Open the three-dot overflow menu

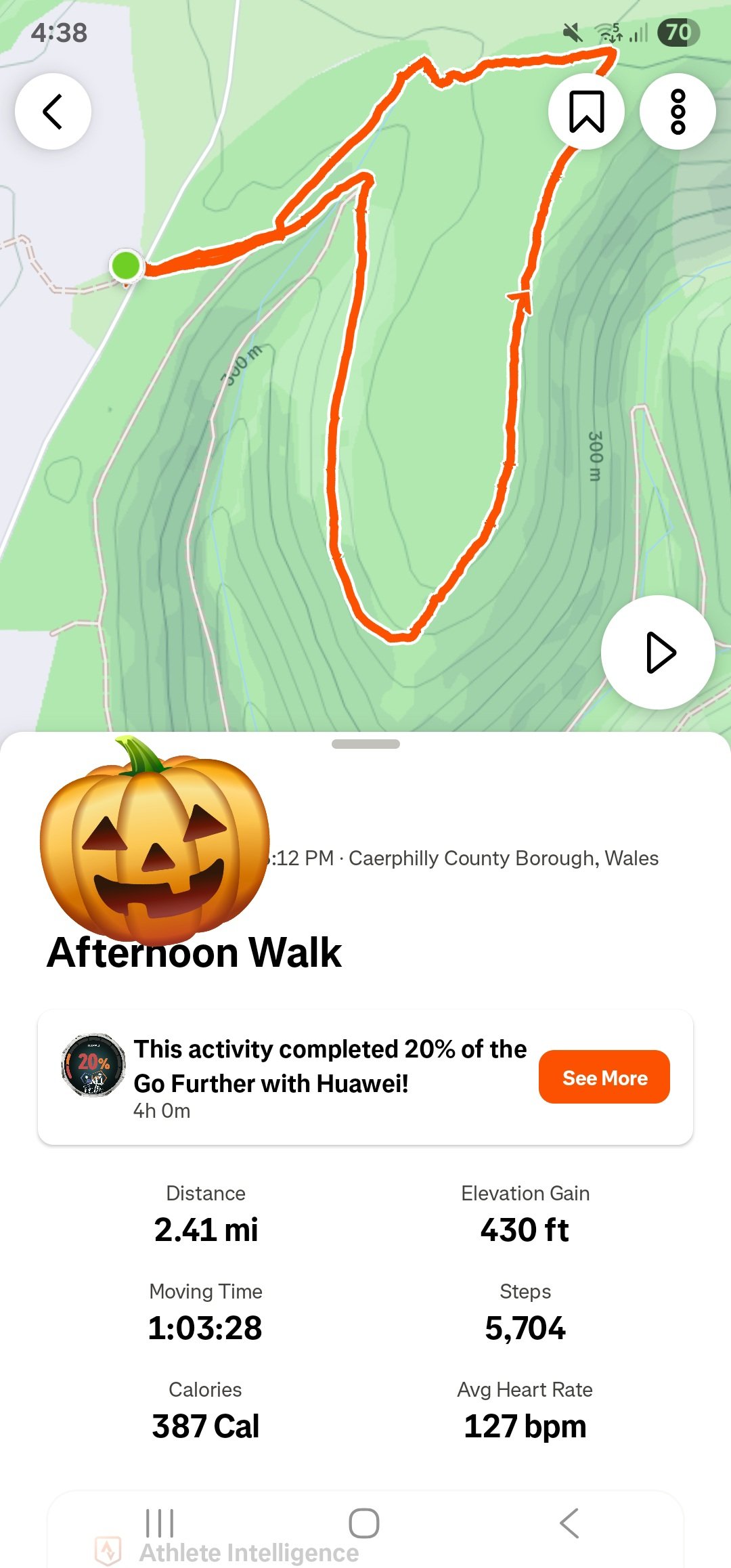click(678, 112)
